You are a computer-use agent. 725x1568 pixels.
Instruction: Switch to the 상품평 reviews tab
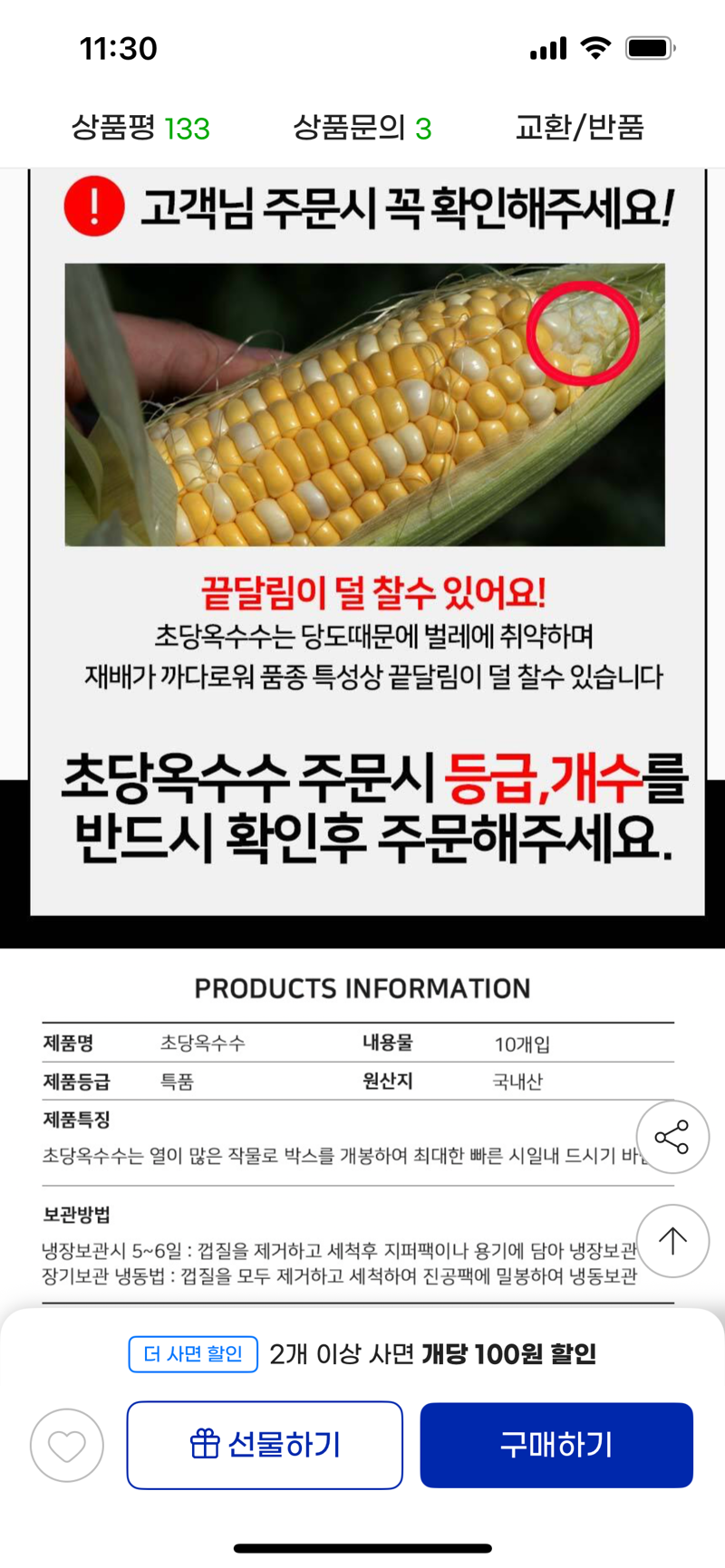pos(140,128)
